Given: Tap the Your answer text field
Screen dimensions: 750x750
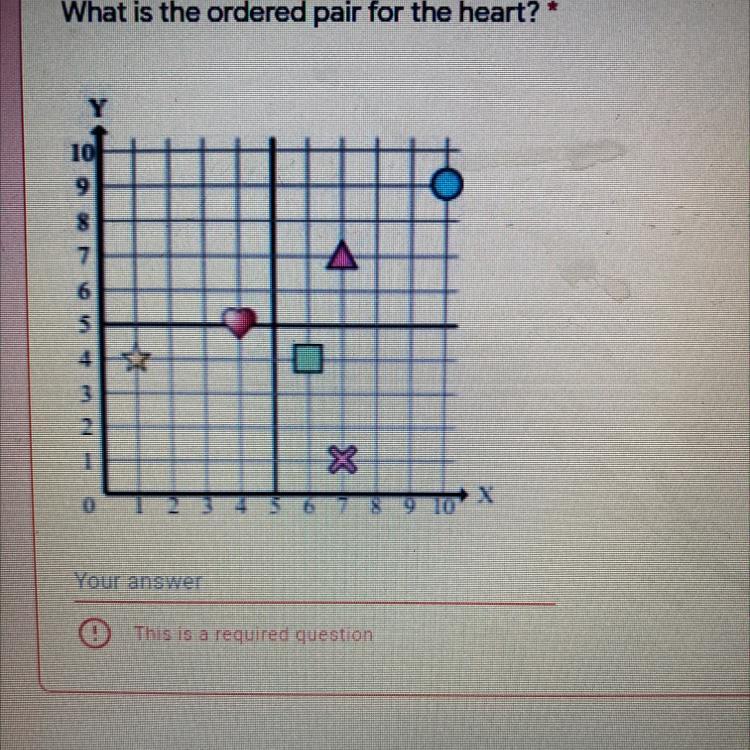Looking at the screenshot, I should [x=312, y=583].
